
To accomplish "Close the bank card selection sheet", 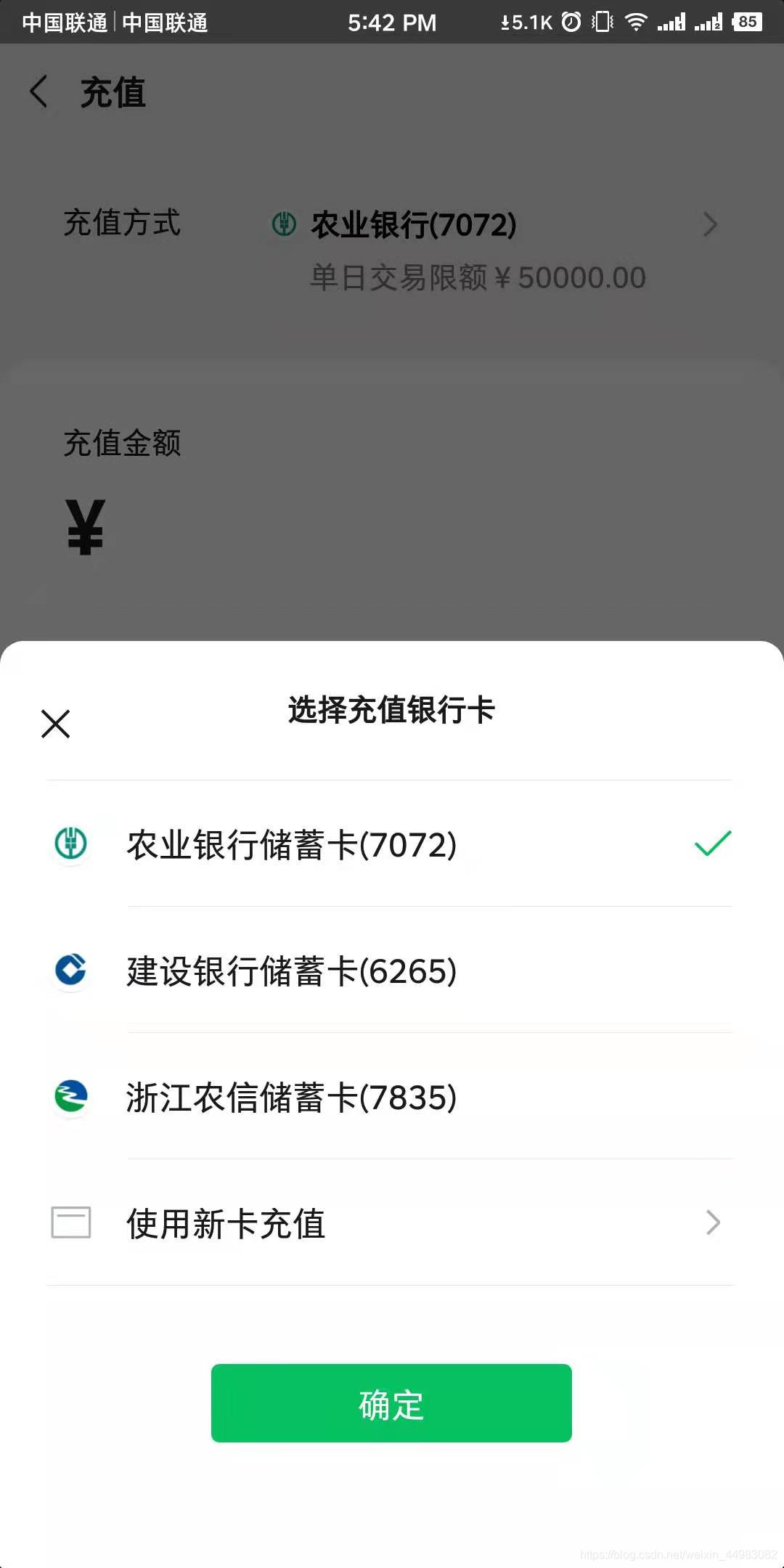I will pyautogui.click(x=56, y=724).
